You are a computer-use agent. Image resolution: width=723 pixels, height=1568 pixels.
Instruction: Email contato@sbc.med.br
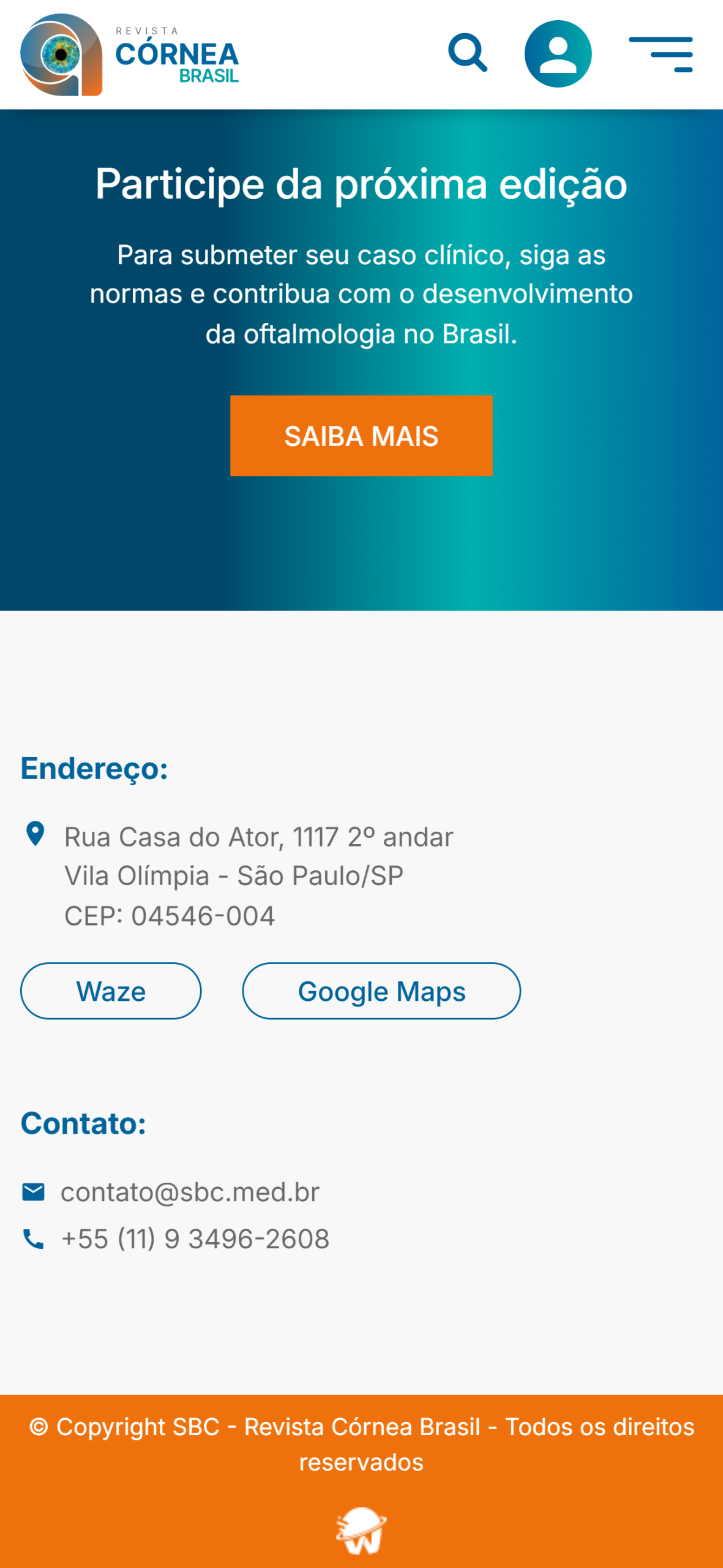pyautogui.click(x=190, y=1192)
